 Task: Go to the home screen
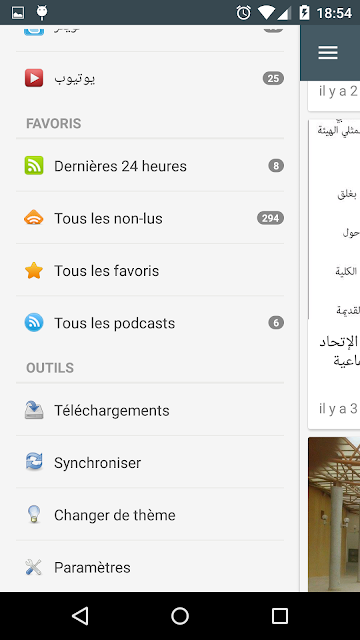pos(180,616)
